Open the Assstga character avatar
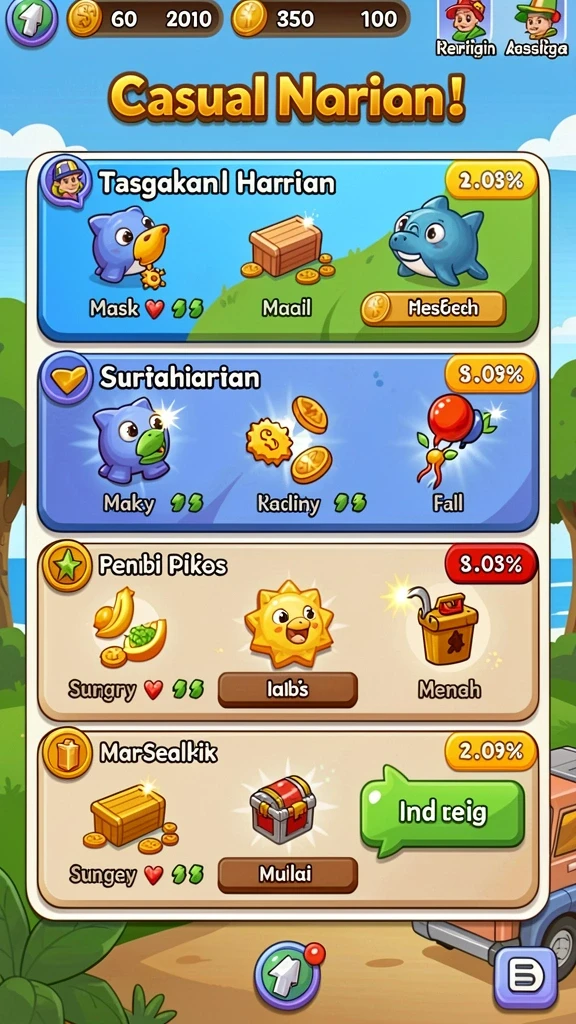The image size is (576, 1024). pyautogui.click(x=537, y=28)
